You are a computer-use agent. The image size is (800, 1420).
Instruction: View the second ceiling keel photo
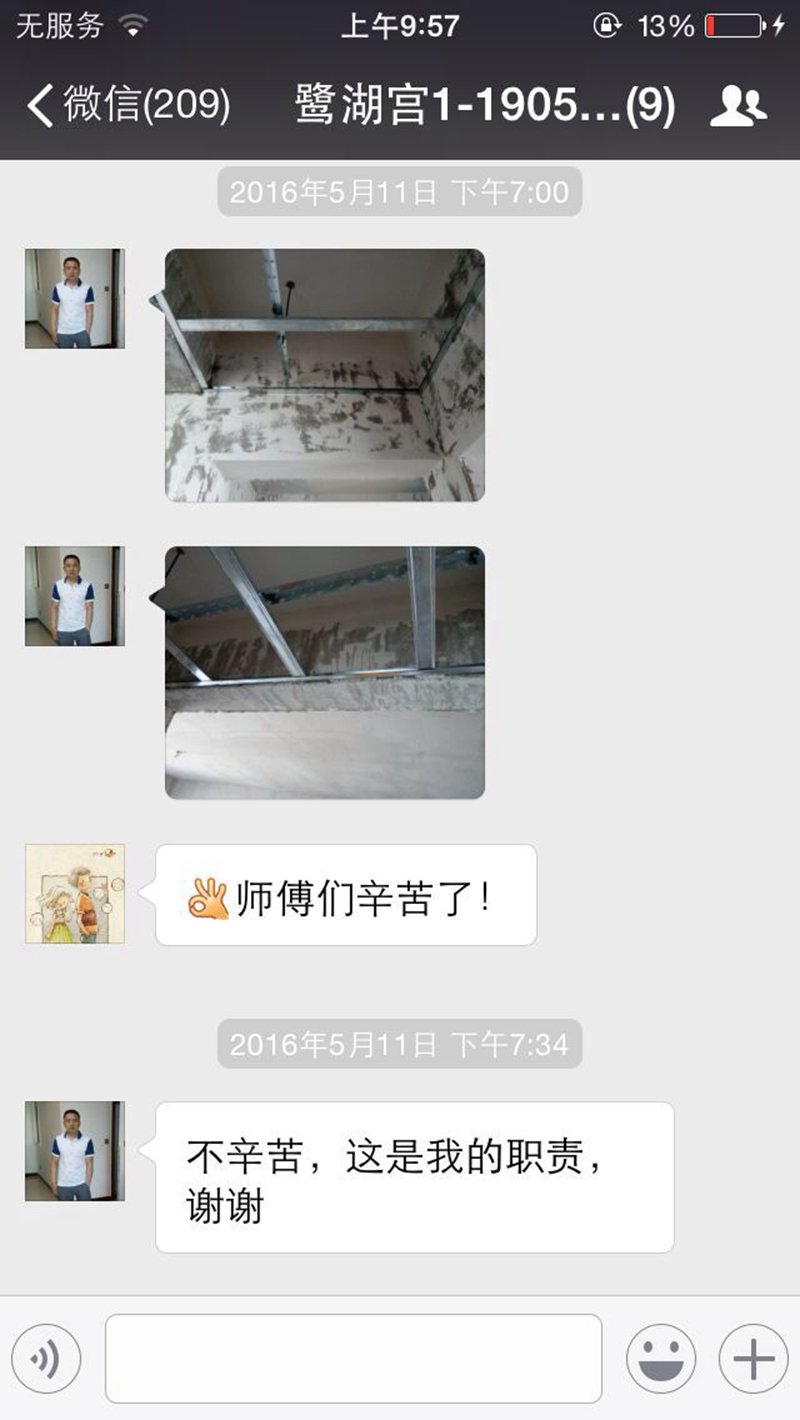325,672
